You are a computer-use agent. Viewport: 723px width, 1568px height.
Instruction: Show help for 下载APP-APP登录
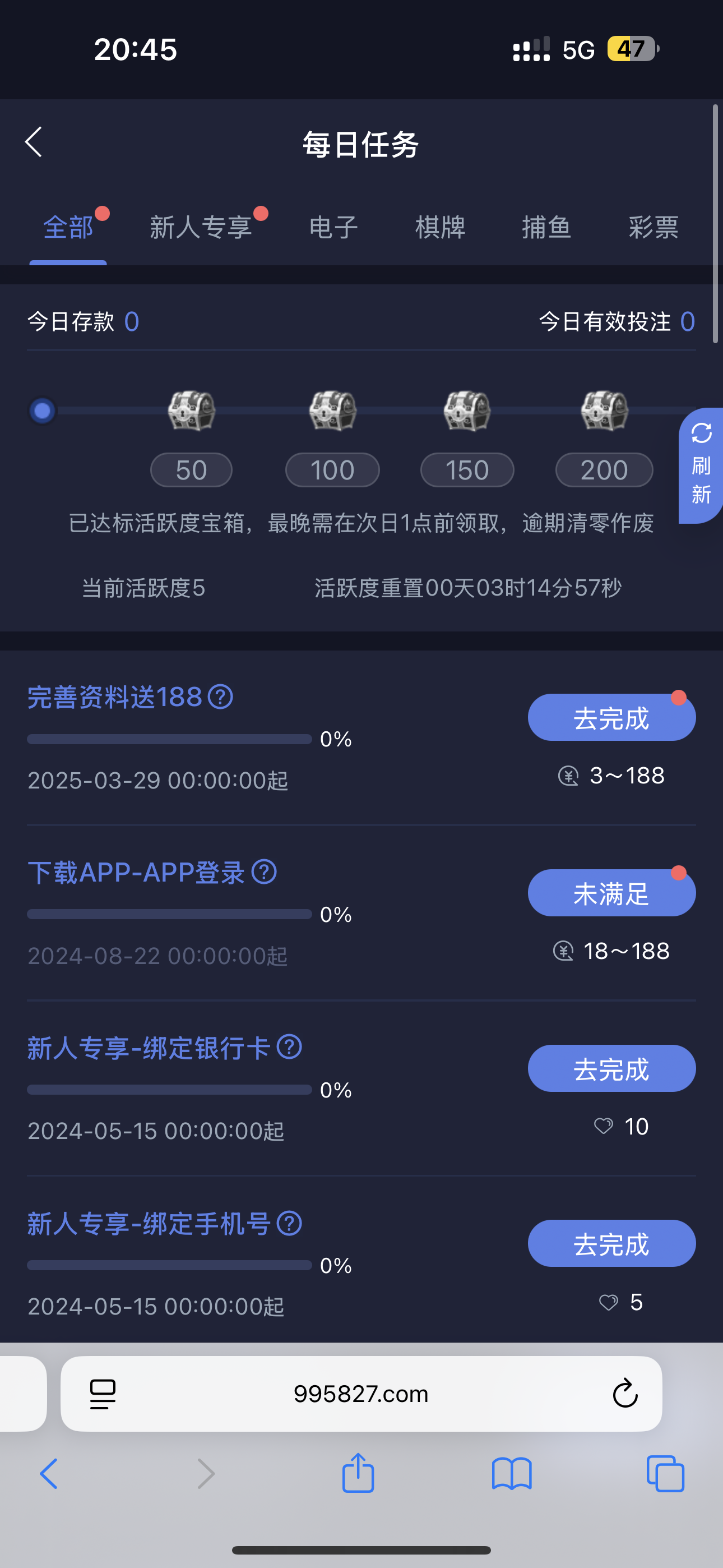click(264, 872)
